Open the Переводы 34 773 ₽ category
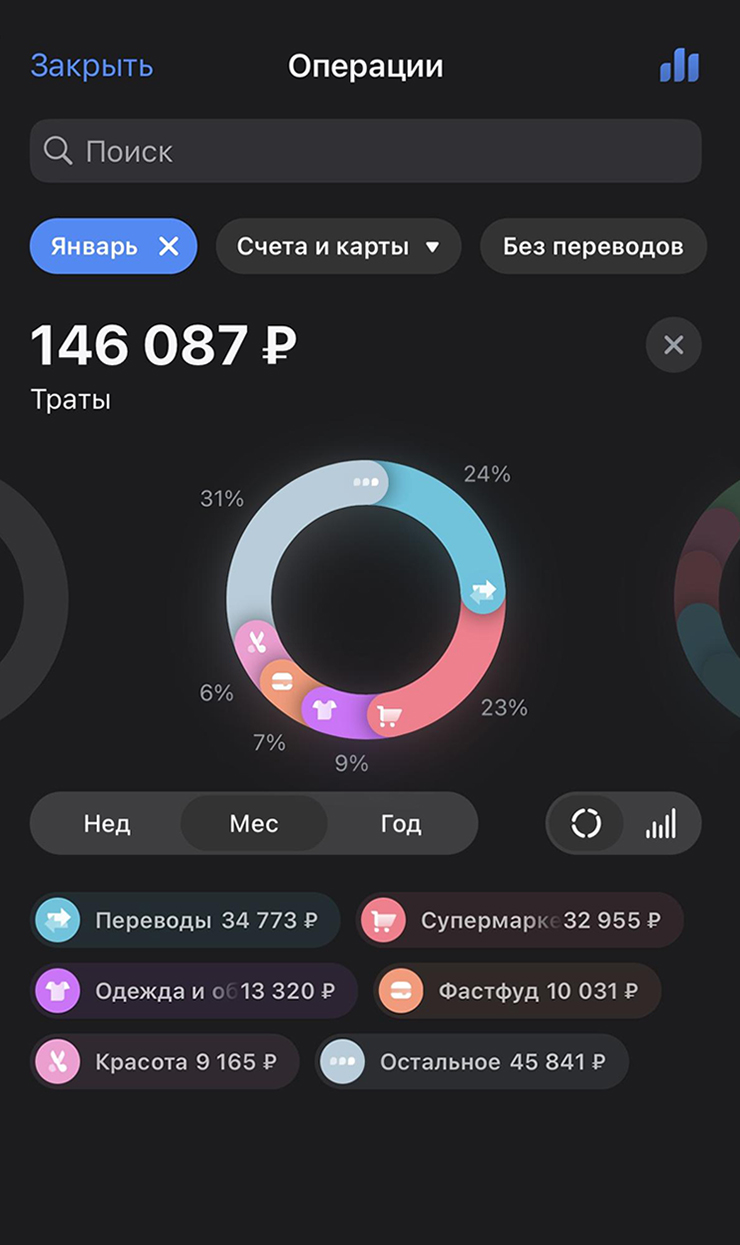 185,920
